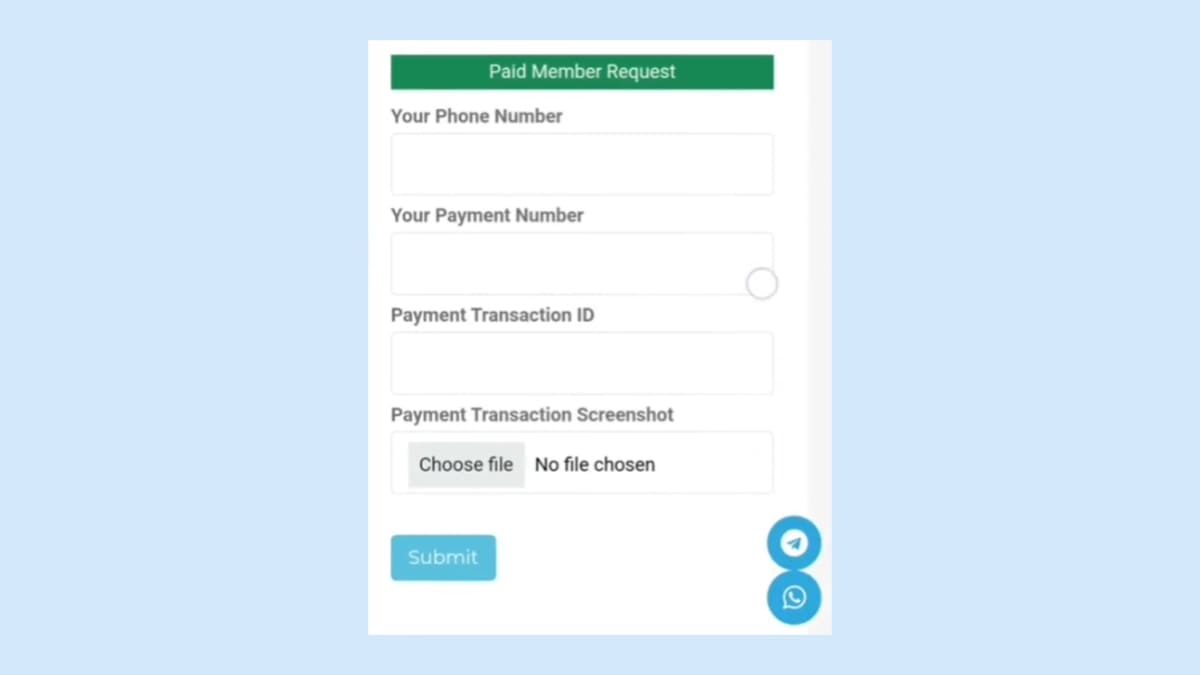Focus the Your Payment Number field
The image size is (1200, 675).
click(570, 264)
